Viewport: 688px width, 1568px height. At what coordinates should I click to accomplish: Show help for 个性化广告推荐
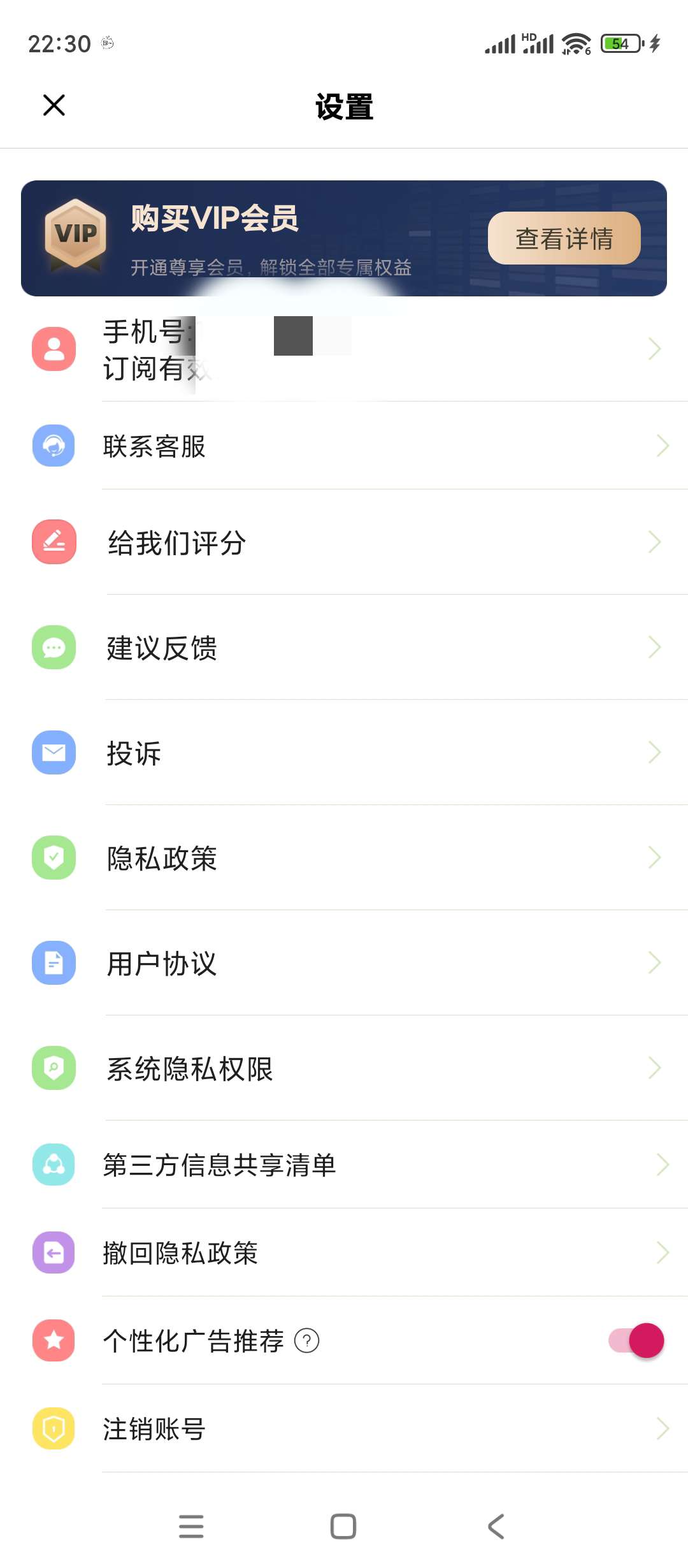(x=307, y=1340)
